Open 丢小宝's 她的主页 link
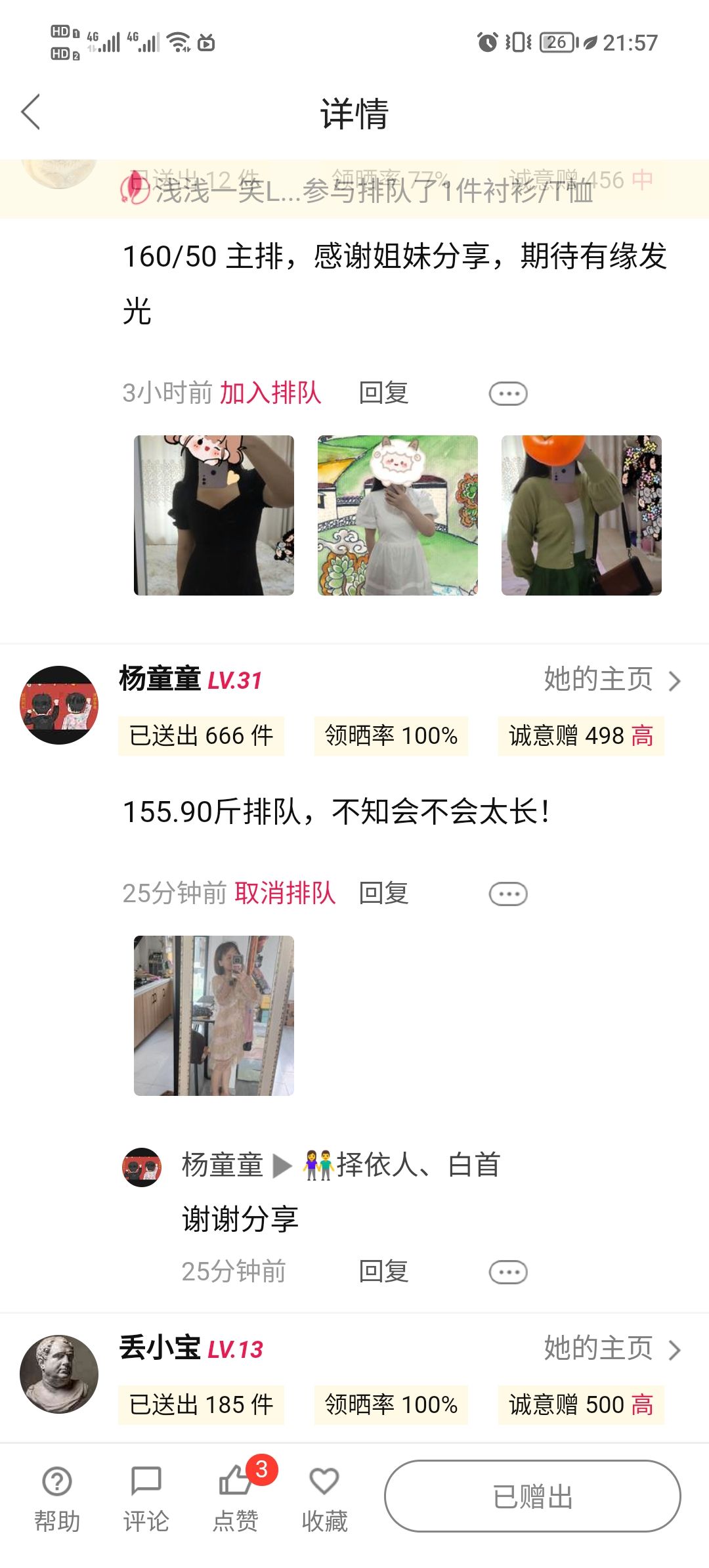The height and width of the screenshot is (1568, 709). (x=612, y=1349)
